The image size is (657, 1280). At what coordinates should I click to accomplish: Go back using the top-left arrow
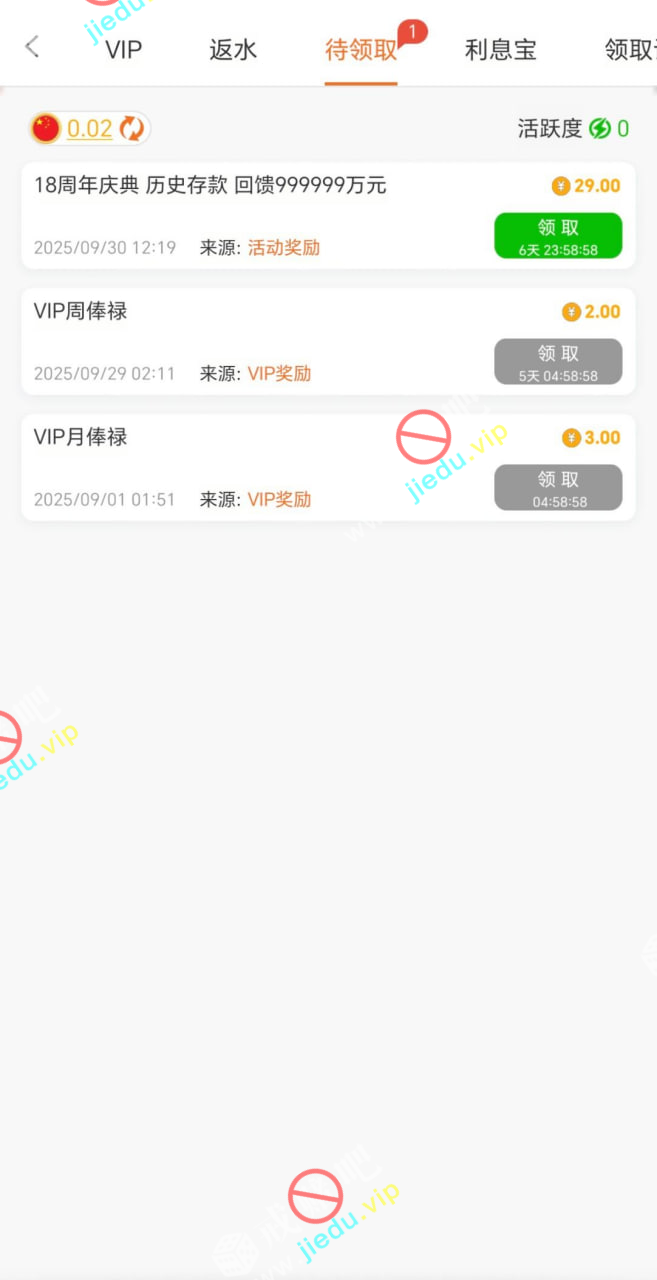[33, 47]
